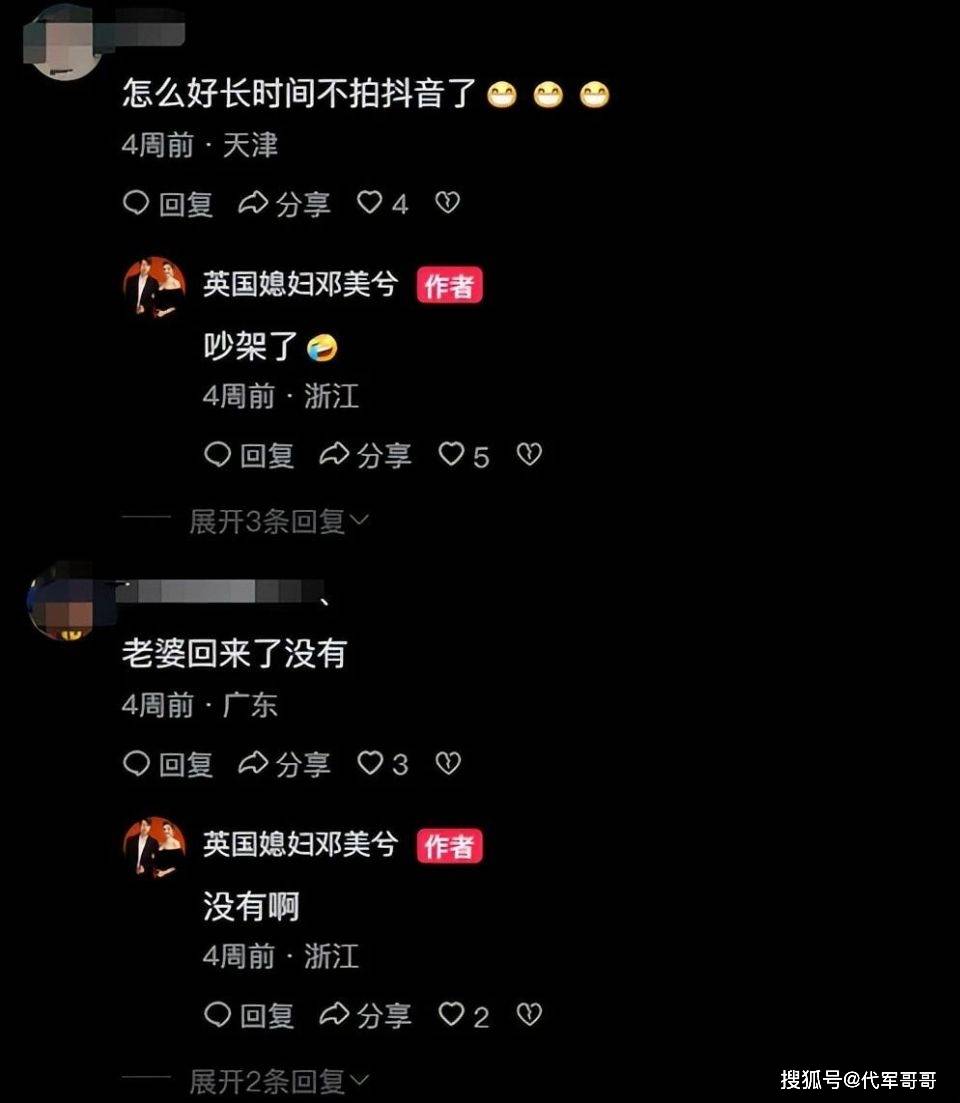Expand 展开2条回复

278,1081
